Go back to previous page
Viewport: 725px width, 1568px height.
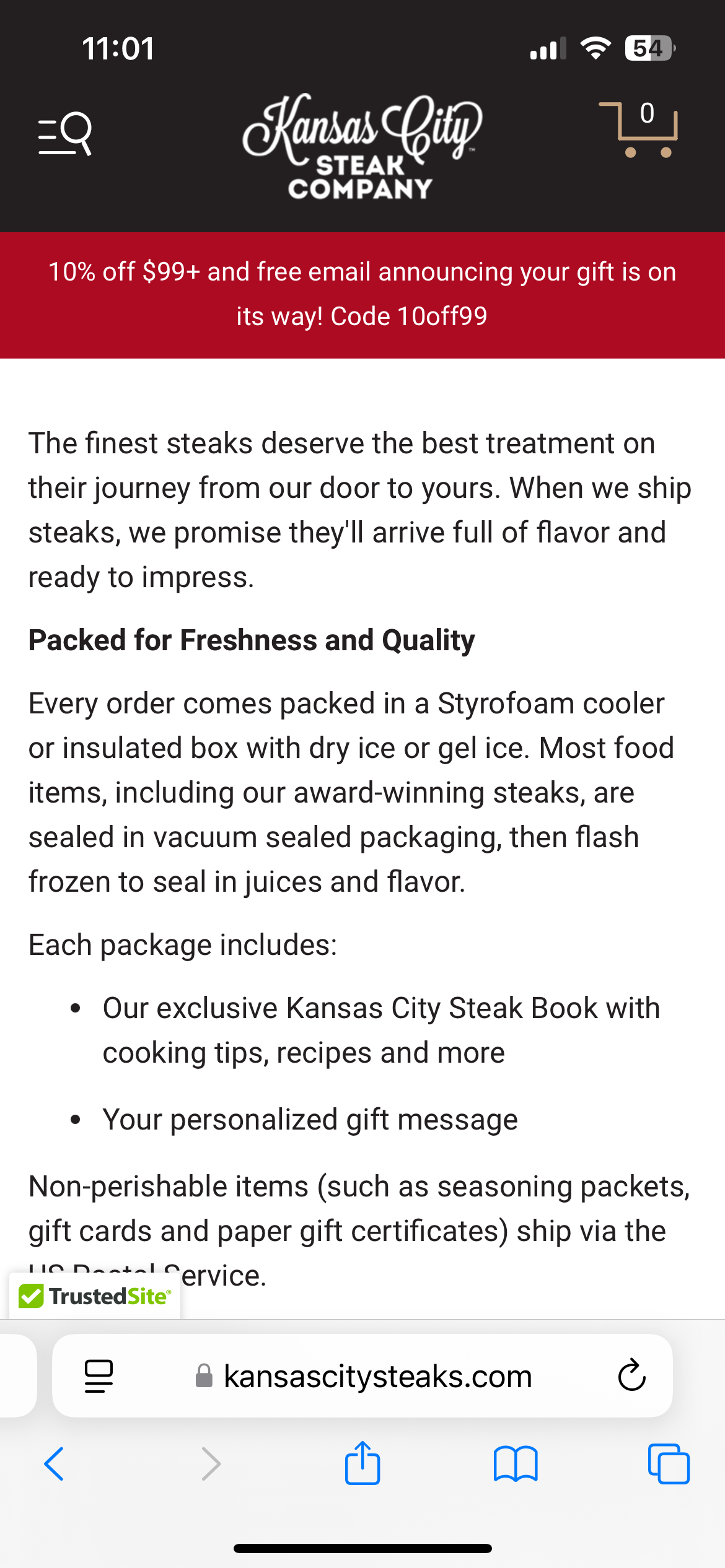pyautogui.click(x=55, y=1463)
